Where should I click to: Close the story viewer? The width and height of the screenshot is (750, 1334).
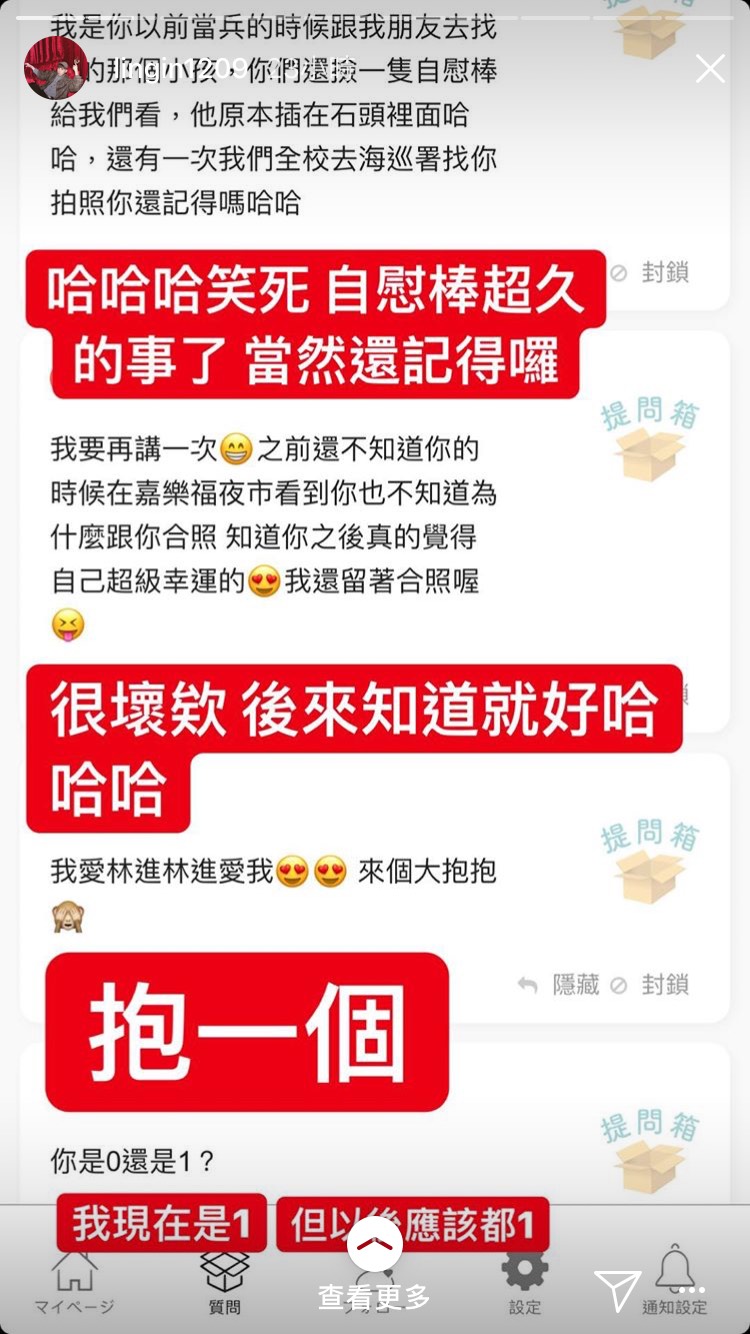pyautogui.click(x=710, y=69)
